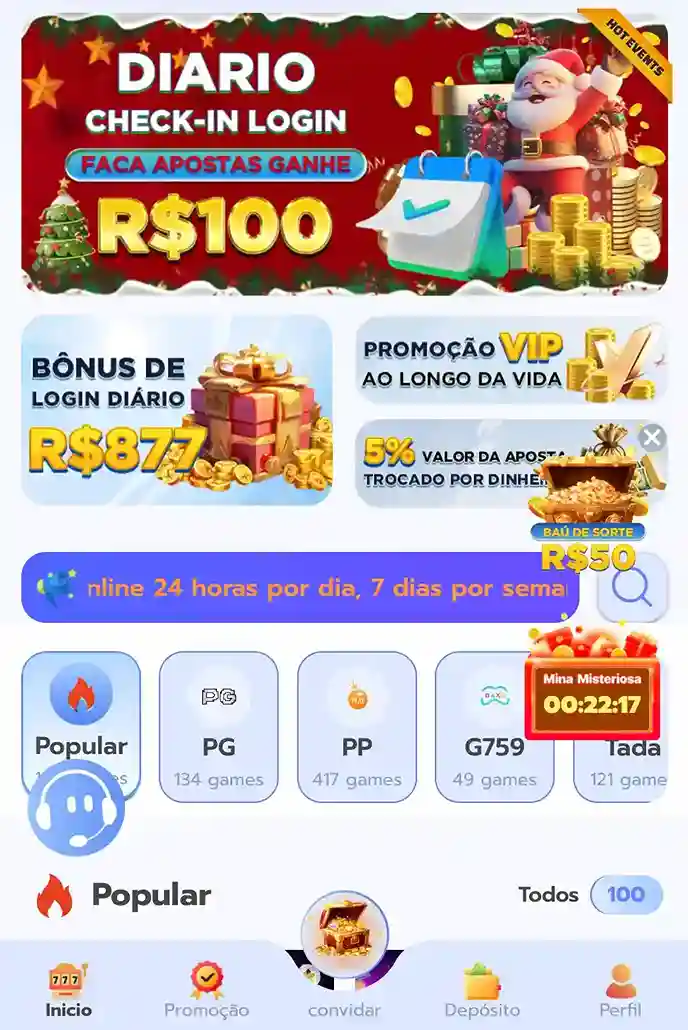The image size is (688, 1030).
Task: Select the PG games category
Action: tap(218, 727)
